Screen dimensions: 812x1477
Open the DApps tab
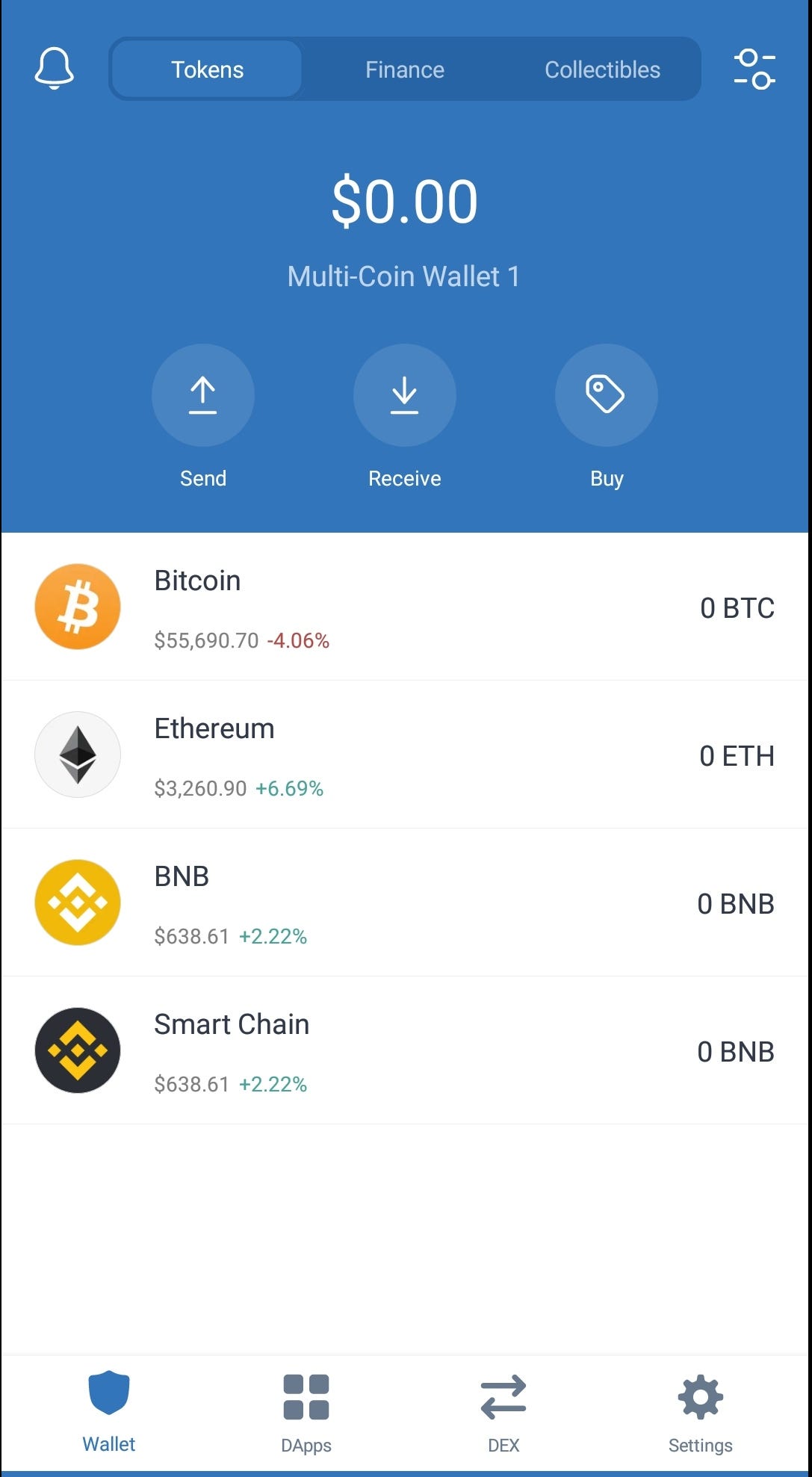(306, 1411)
